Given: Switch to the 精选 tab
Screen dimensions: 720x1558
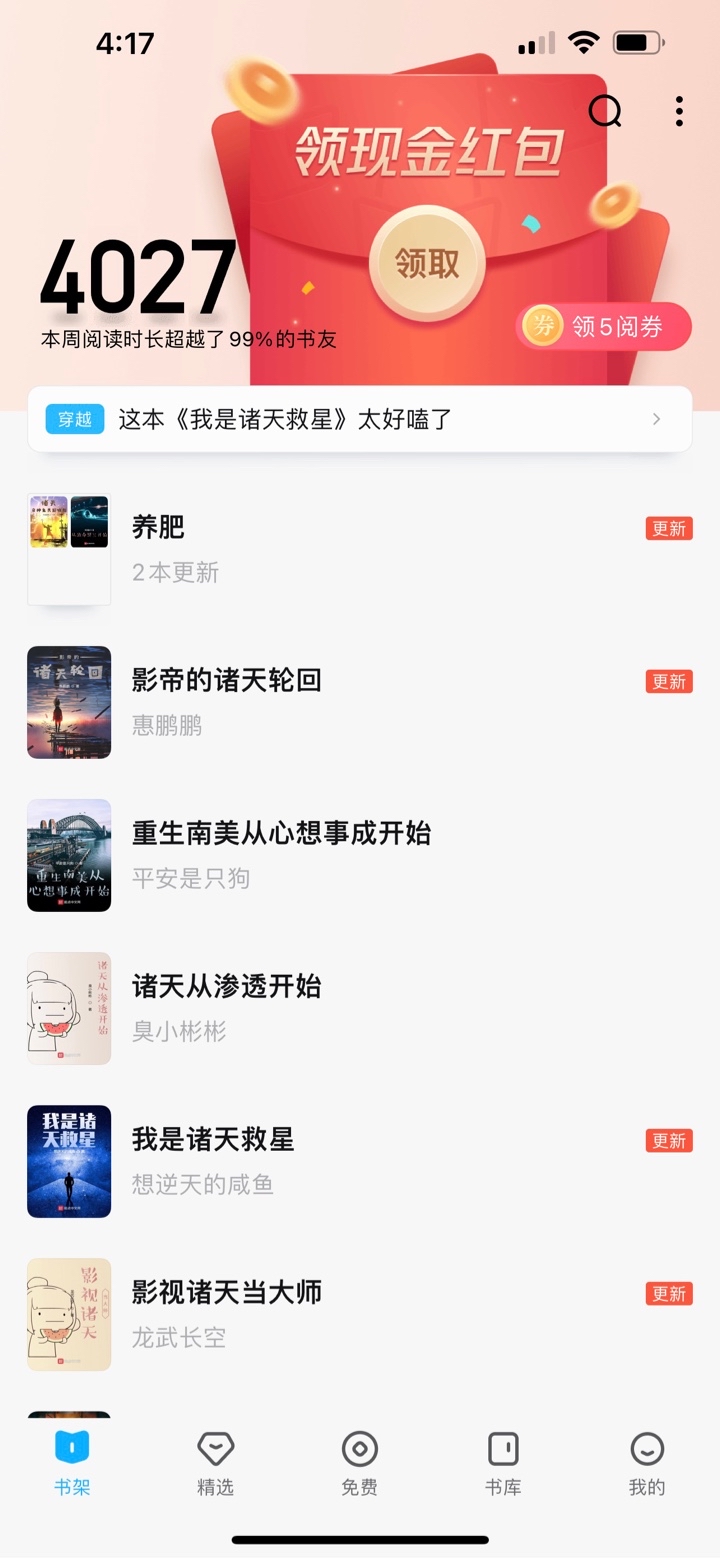Looking at the screenshot, I should 215,1463.
